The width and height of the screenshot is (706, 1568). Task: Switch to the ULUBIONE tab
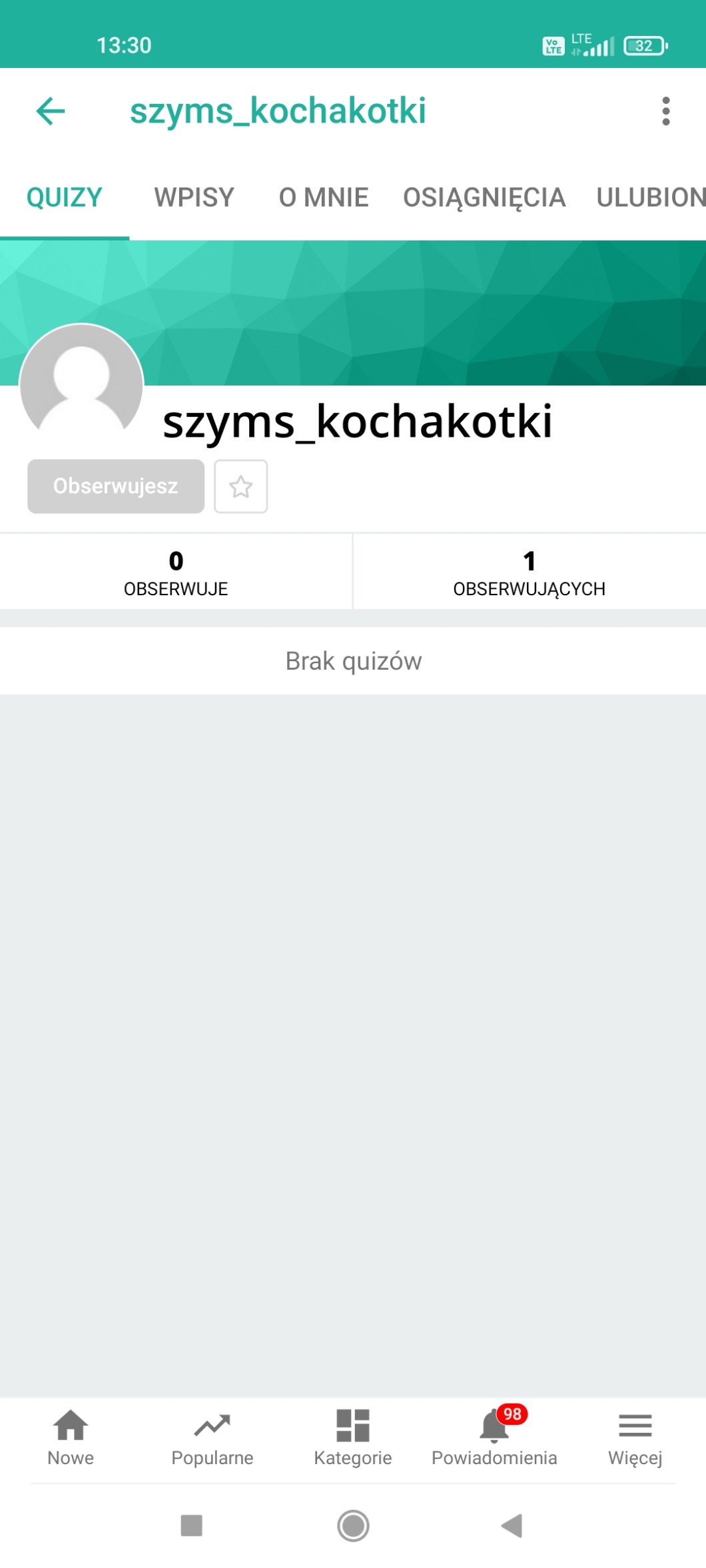tap(650, 198)
